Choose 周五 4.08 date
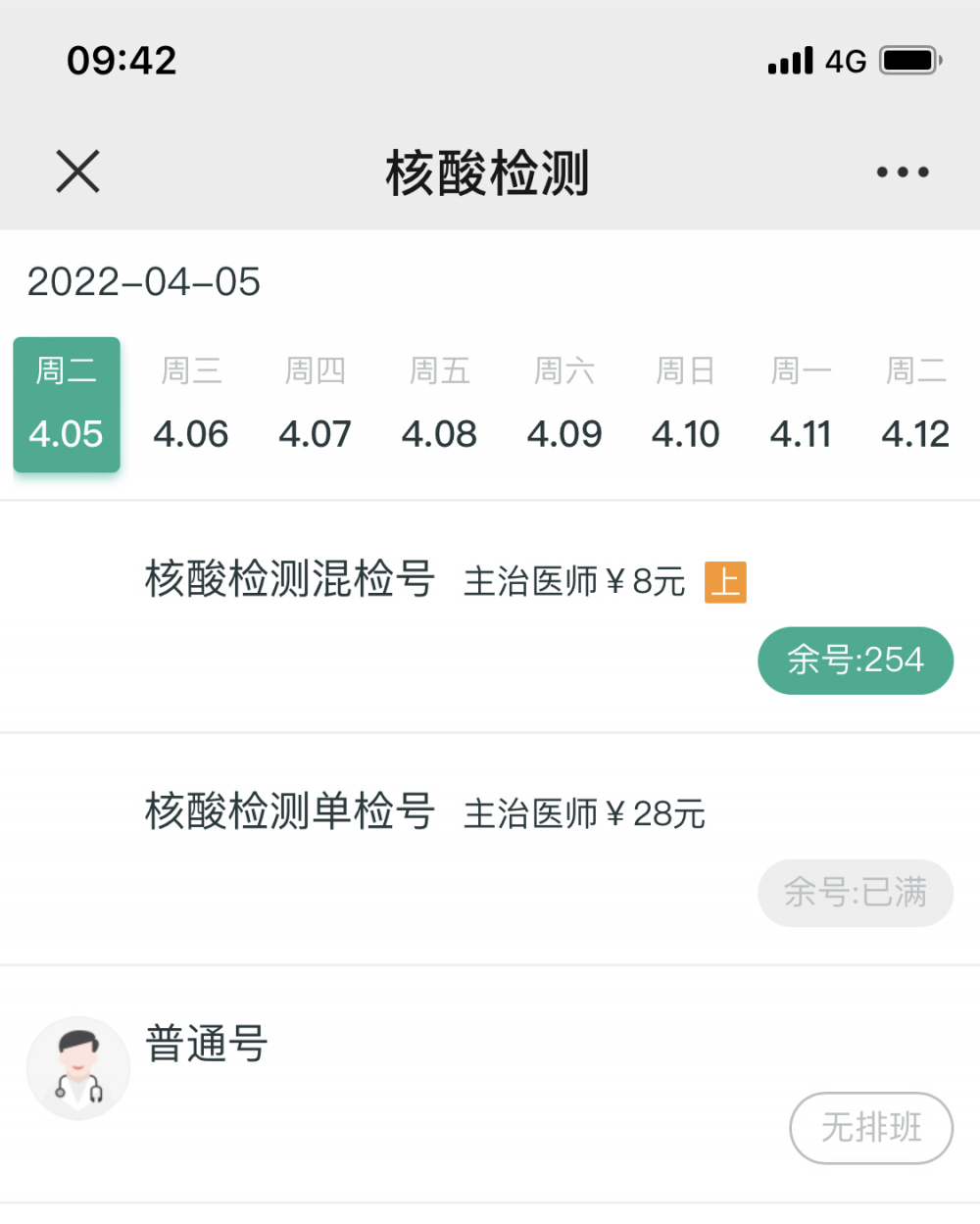This screenshot has height=1224, width=980. pos(439,405)
